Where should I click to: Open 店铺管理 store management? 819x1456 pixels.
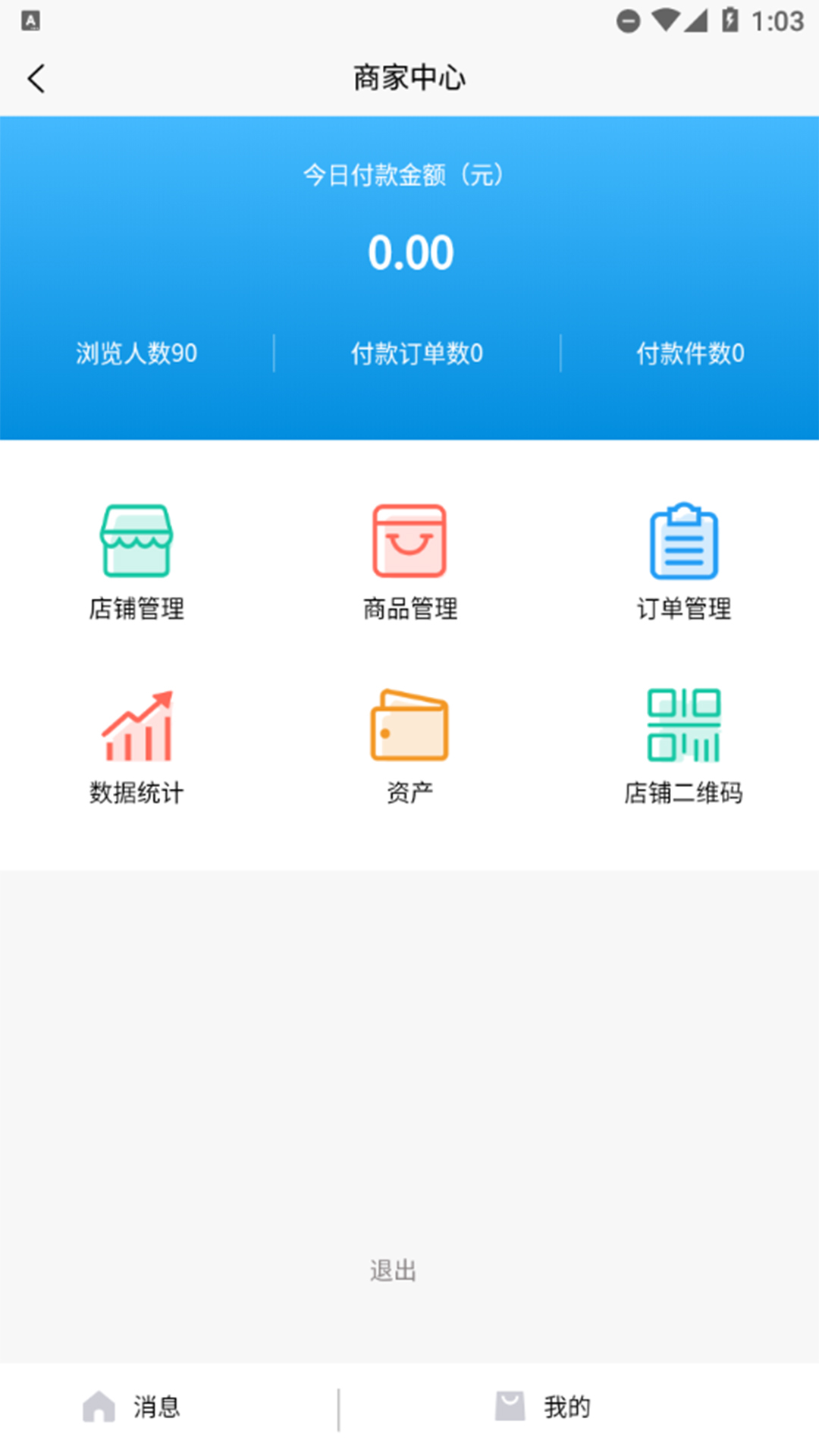[136, 562]
